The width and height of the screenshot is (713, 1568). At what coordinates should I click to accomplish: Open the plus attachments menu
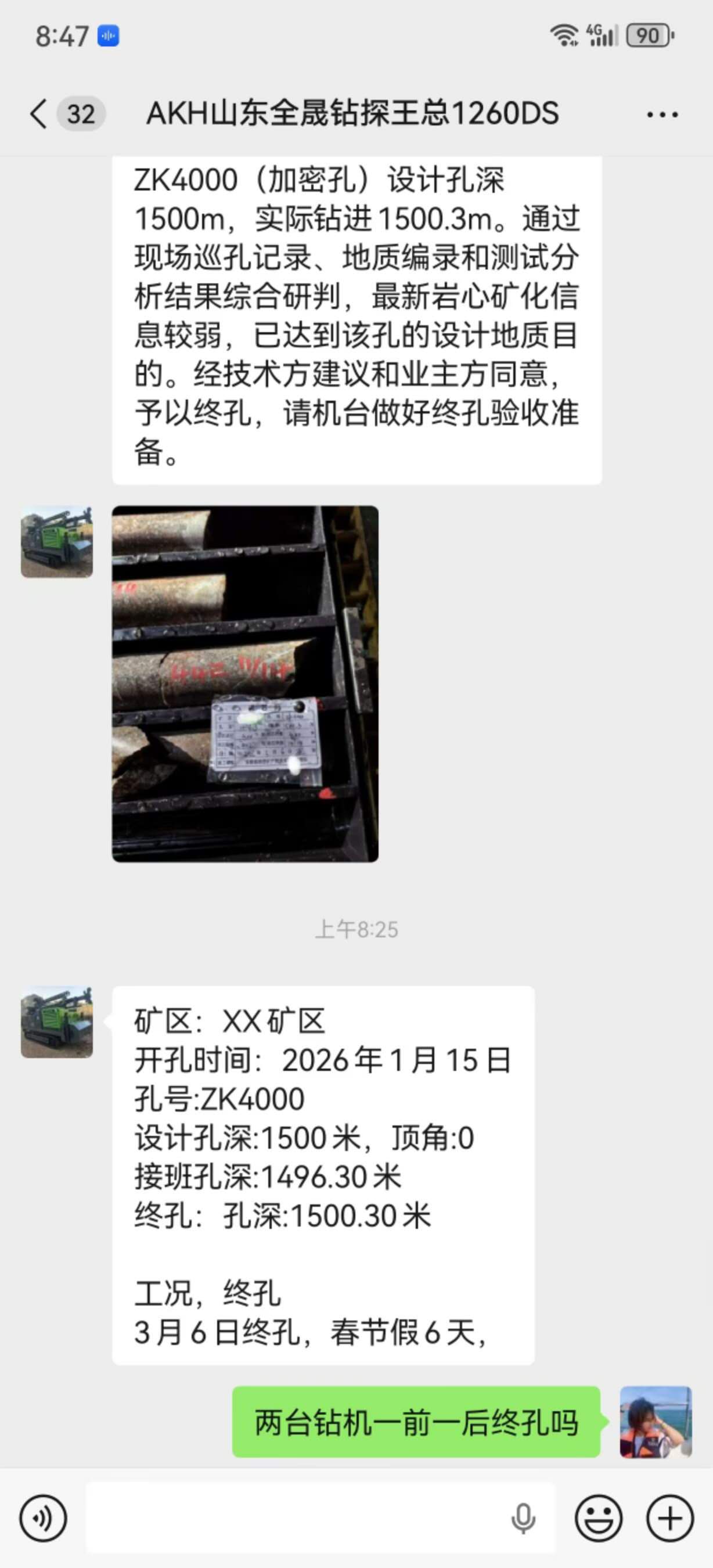670,1519
